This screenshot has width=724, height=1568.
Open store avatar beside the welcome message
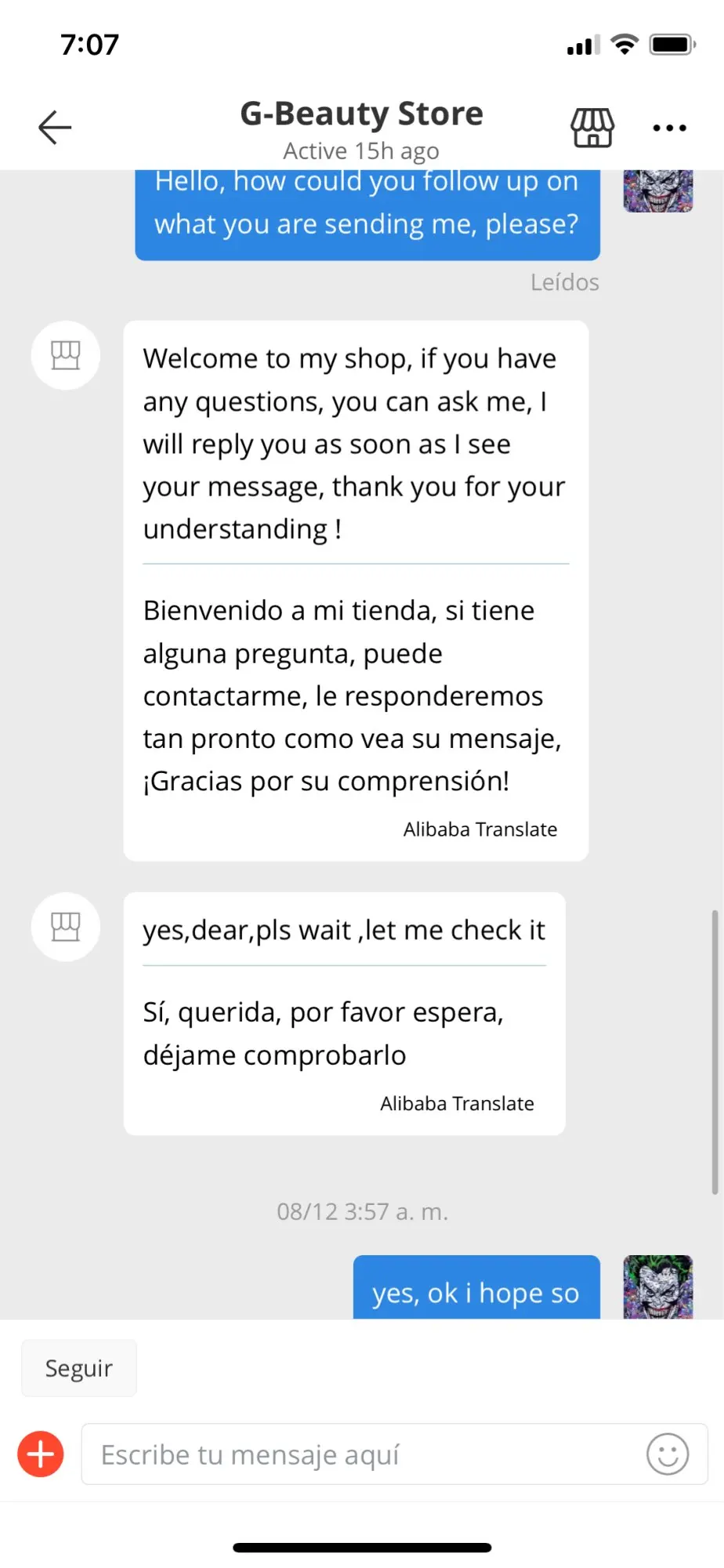(66, 355)
